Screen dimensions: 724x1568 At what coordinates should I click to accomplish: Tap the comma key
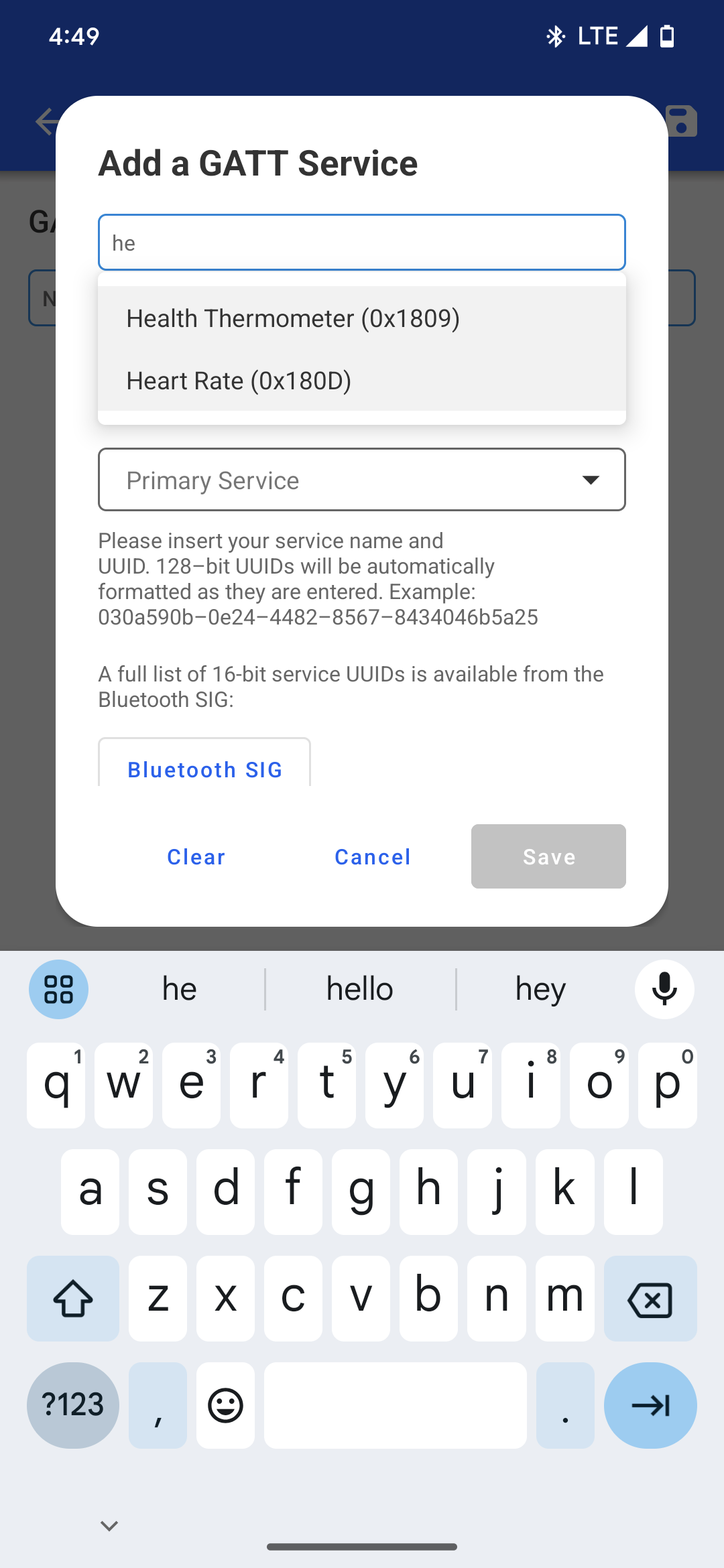click(158, 1405)
